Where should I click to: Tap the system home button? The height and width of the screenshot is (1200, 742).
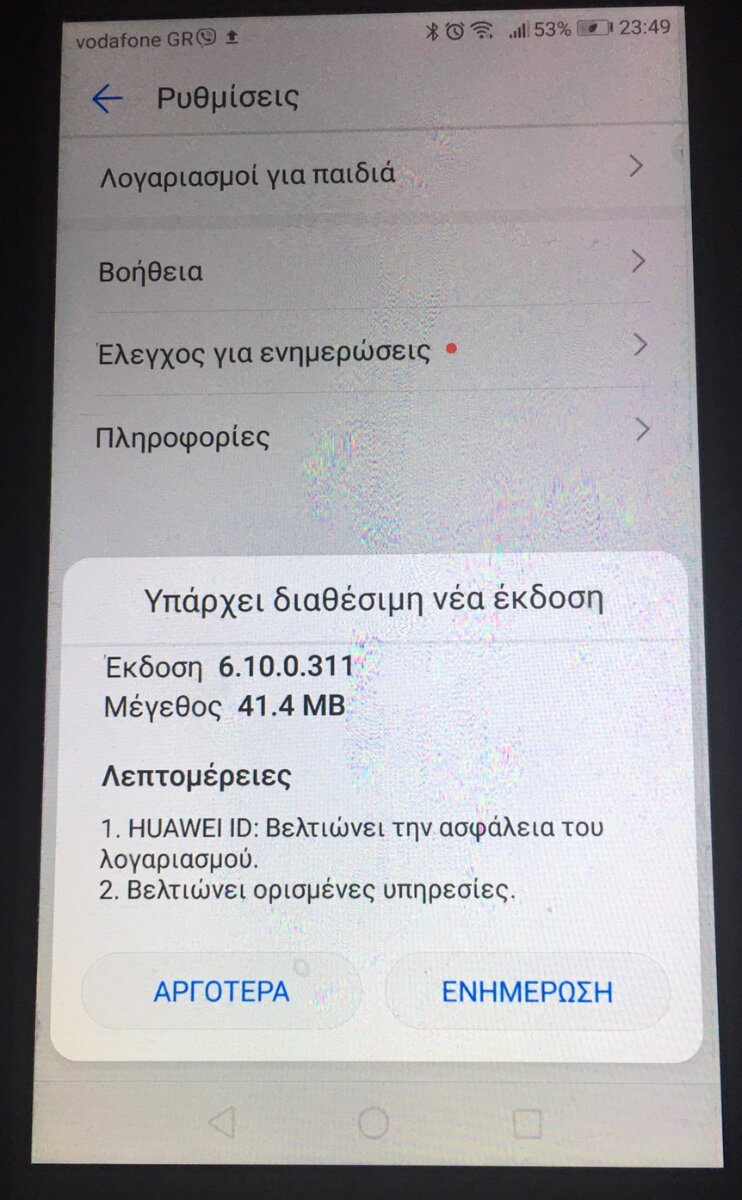[x=373, y=1123]
